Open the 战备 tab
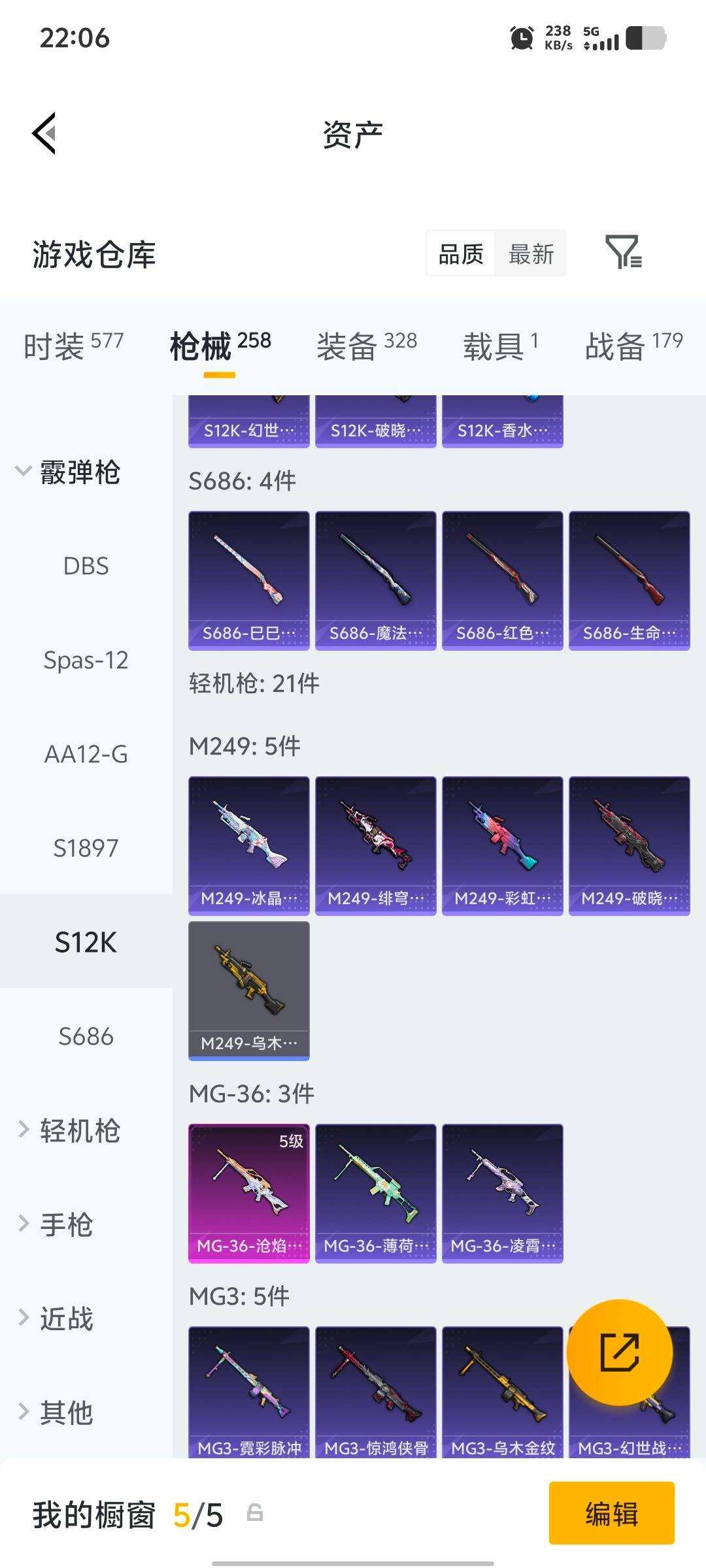Screen dimensions: 706x1568 pyautogui.click(x=615, y=344)
